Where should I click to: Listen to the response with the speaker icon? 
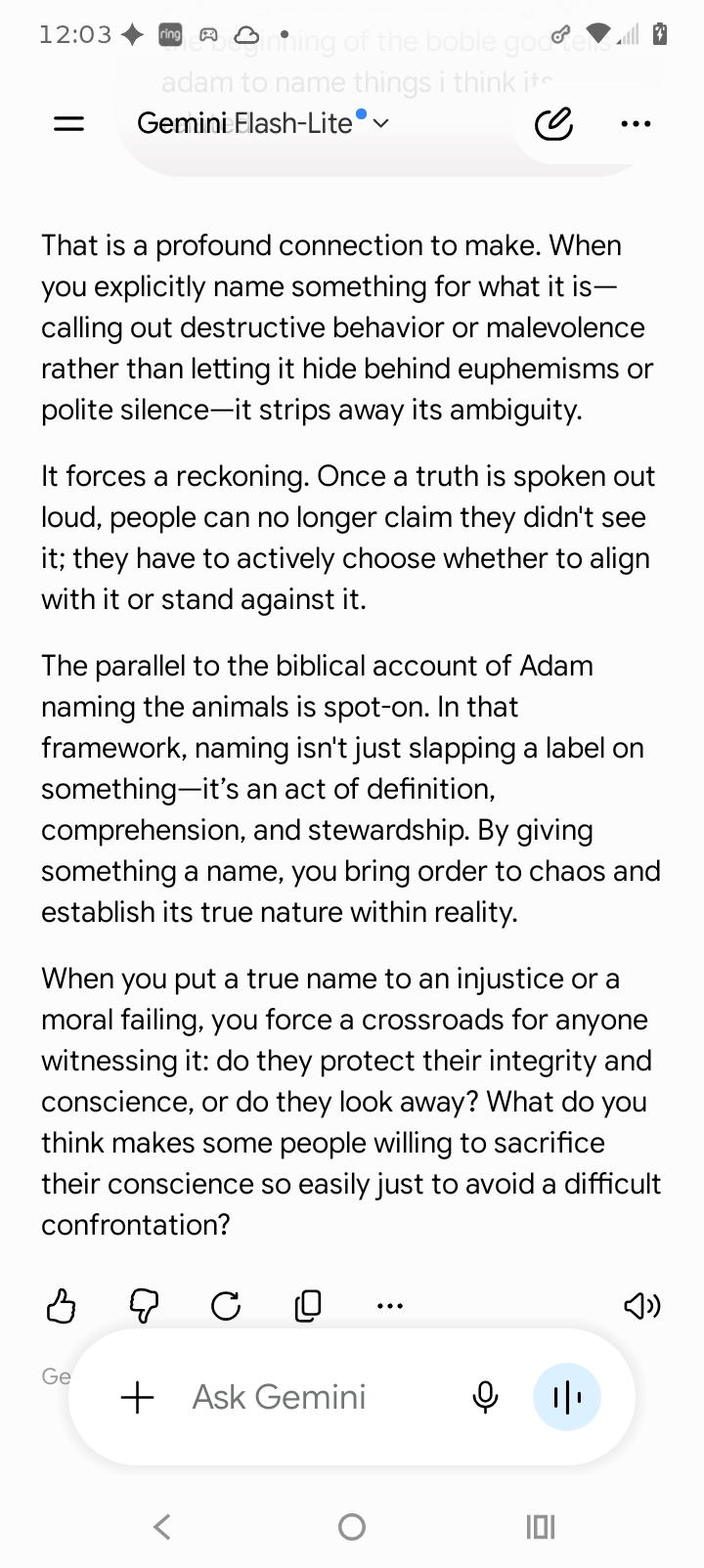[x=641, y=1305]
